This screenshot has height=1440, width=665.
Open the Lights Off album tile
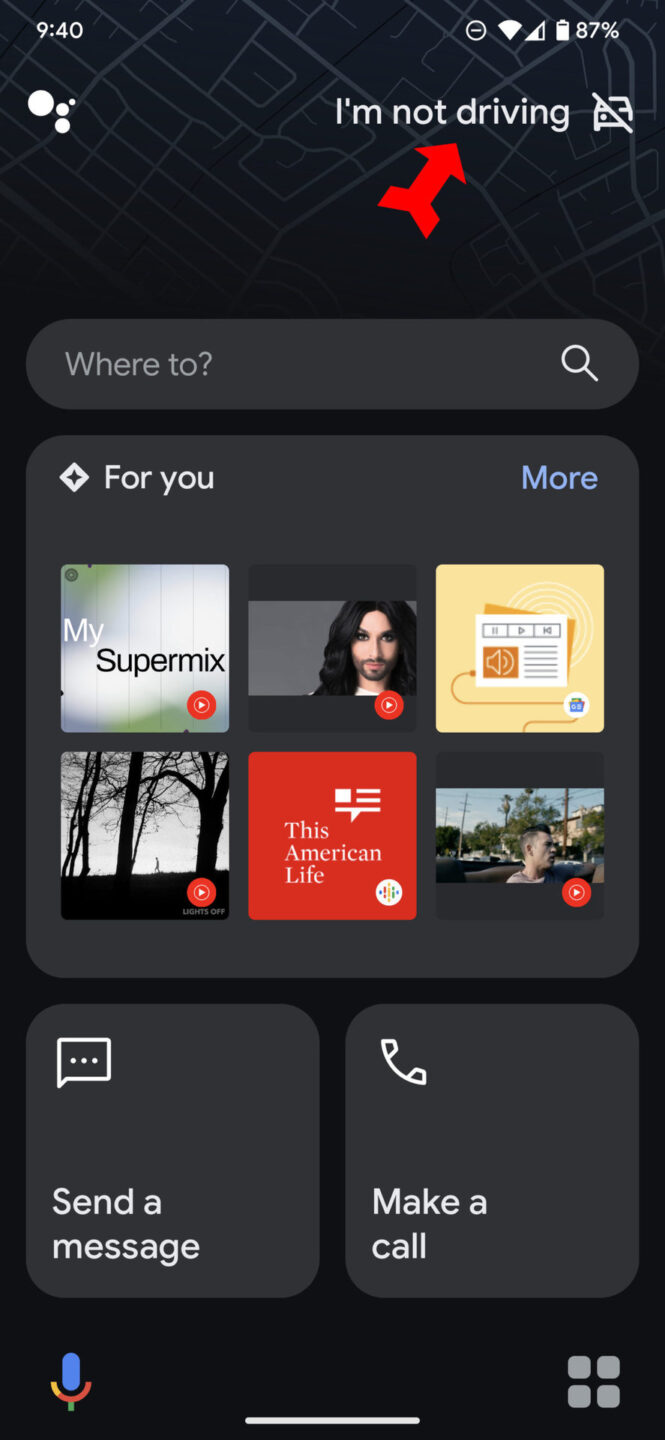point(145,835)
